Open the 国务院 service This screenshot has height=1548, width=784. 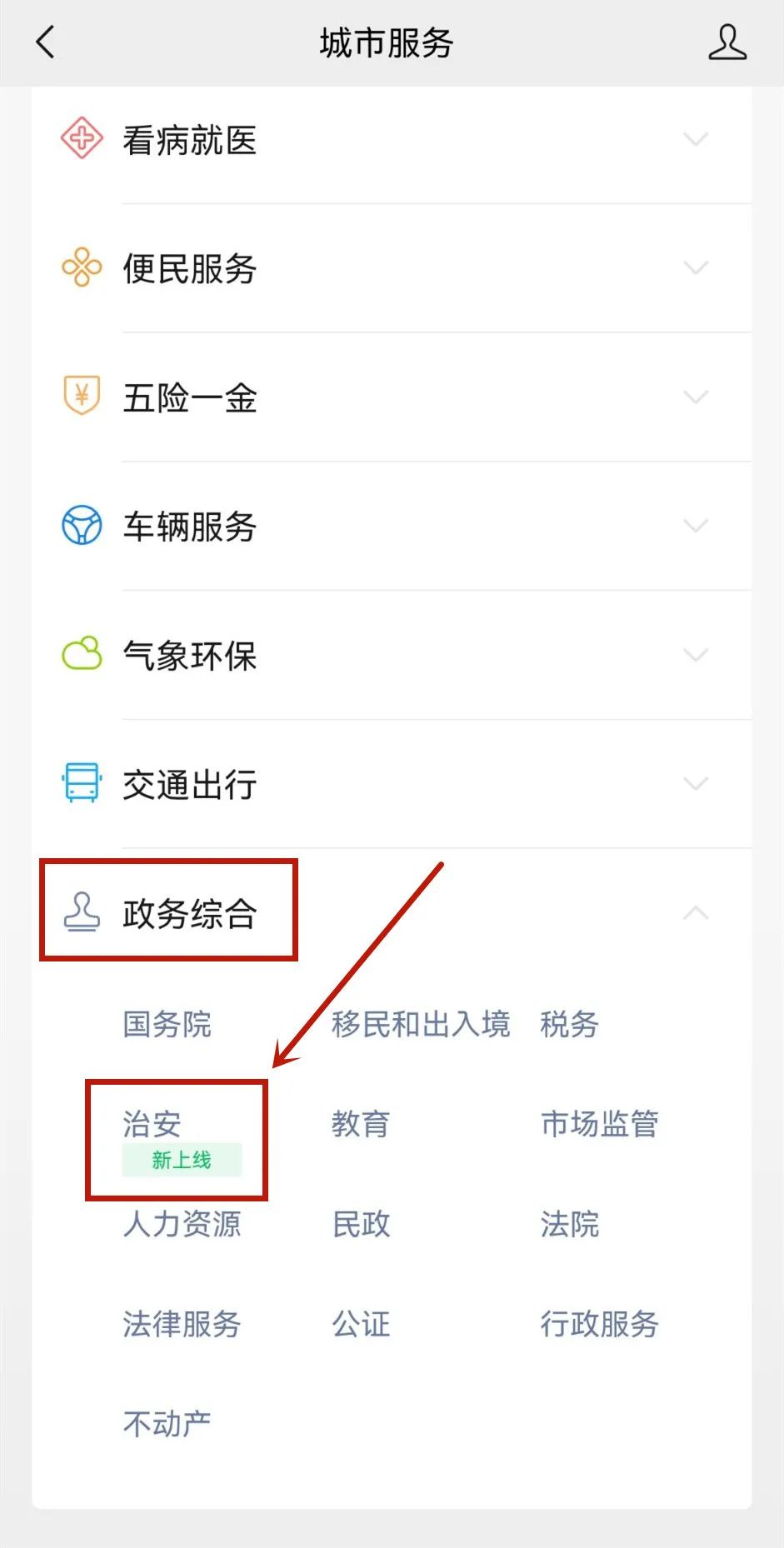[167, 1024]
